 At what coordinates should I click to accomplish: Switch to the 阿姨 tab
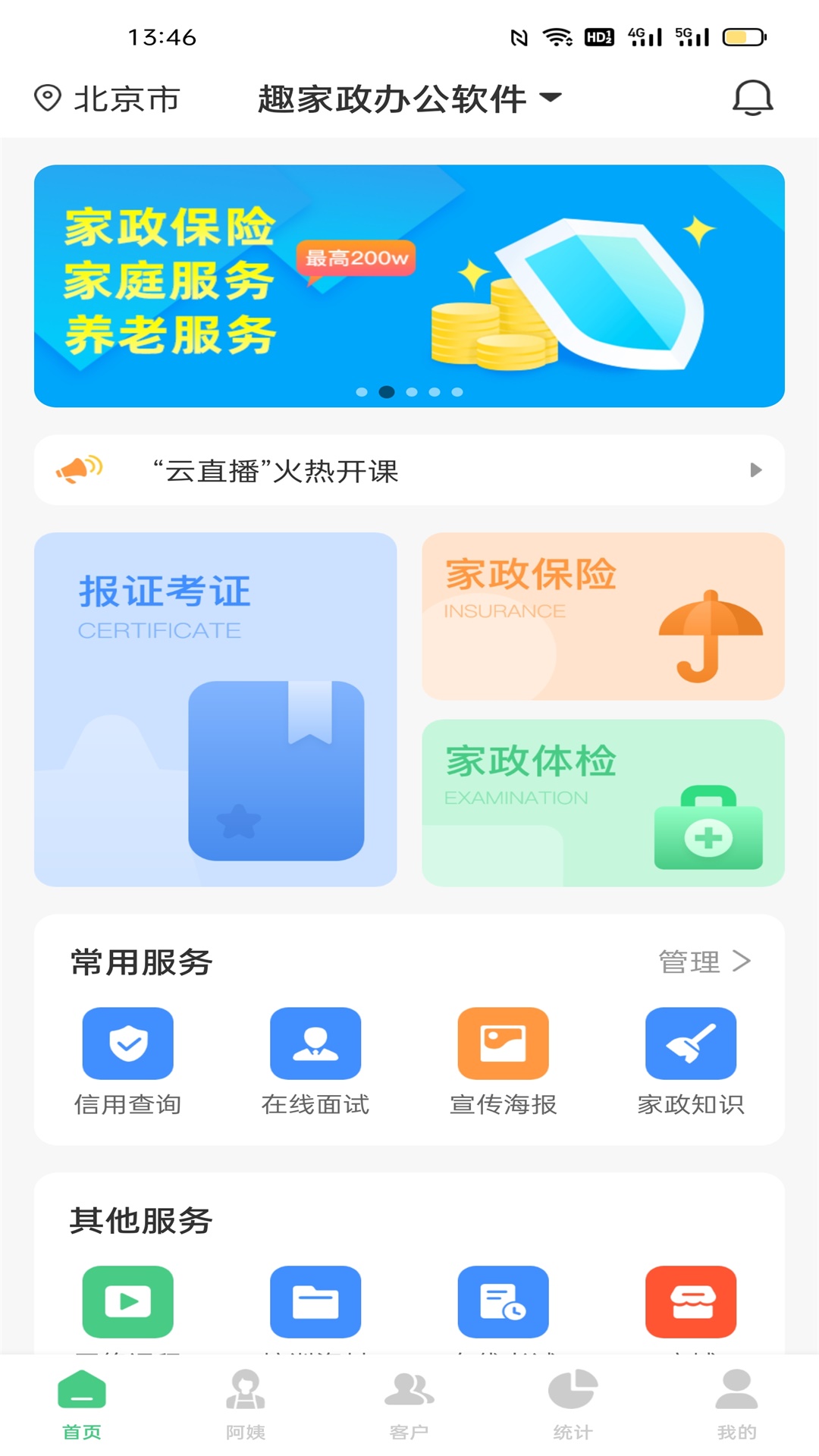(246, 1404)
